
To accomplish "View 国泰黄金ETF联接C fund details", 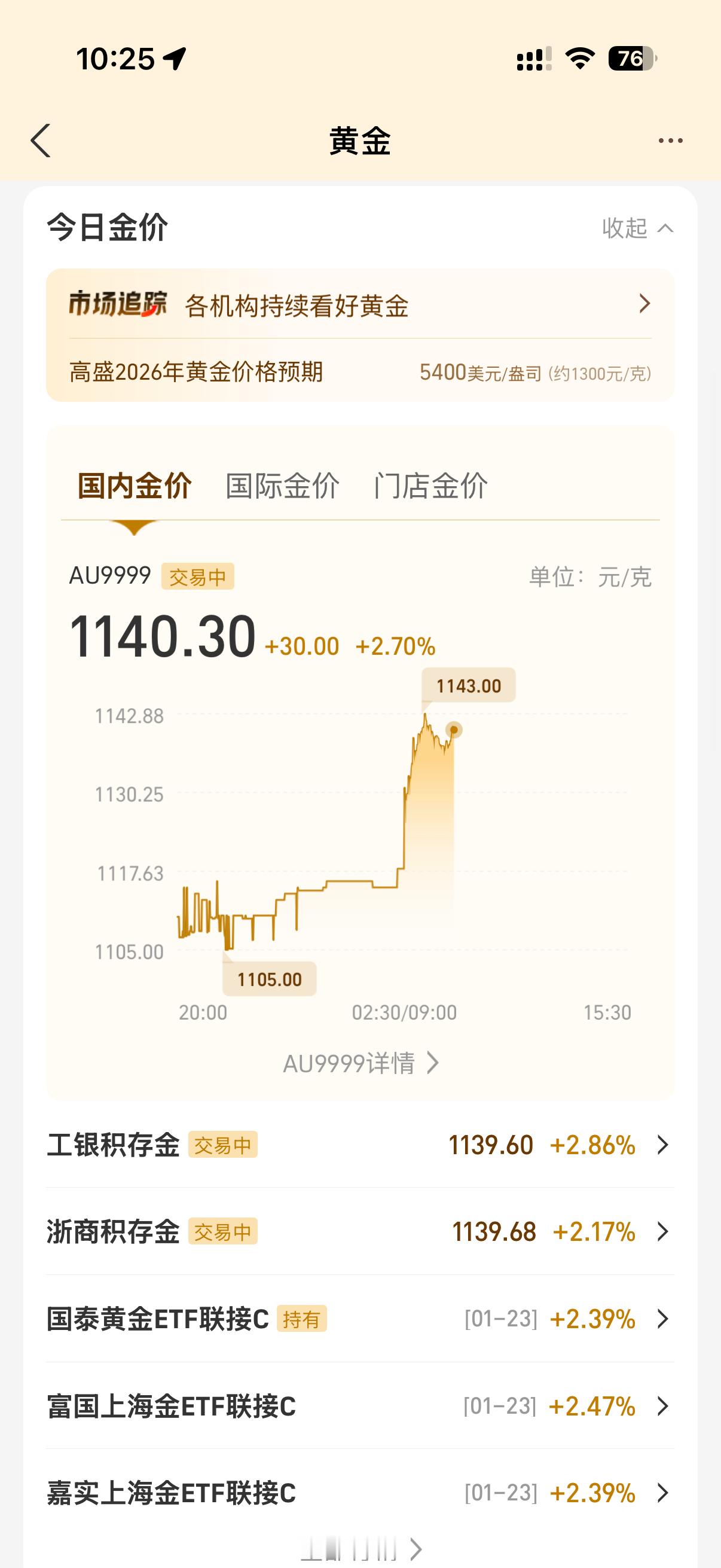I will pos(359,1319).
